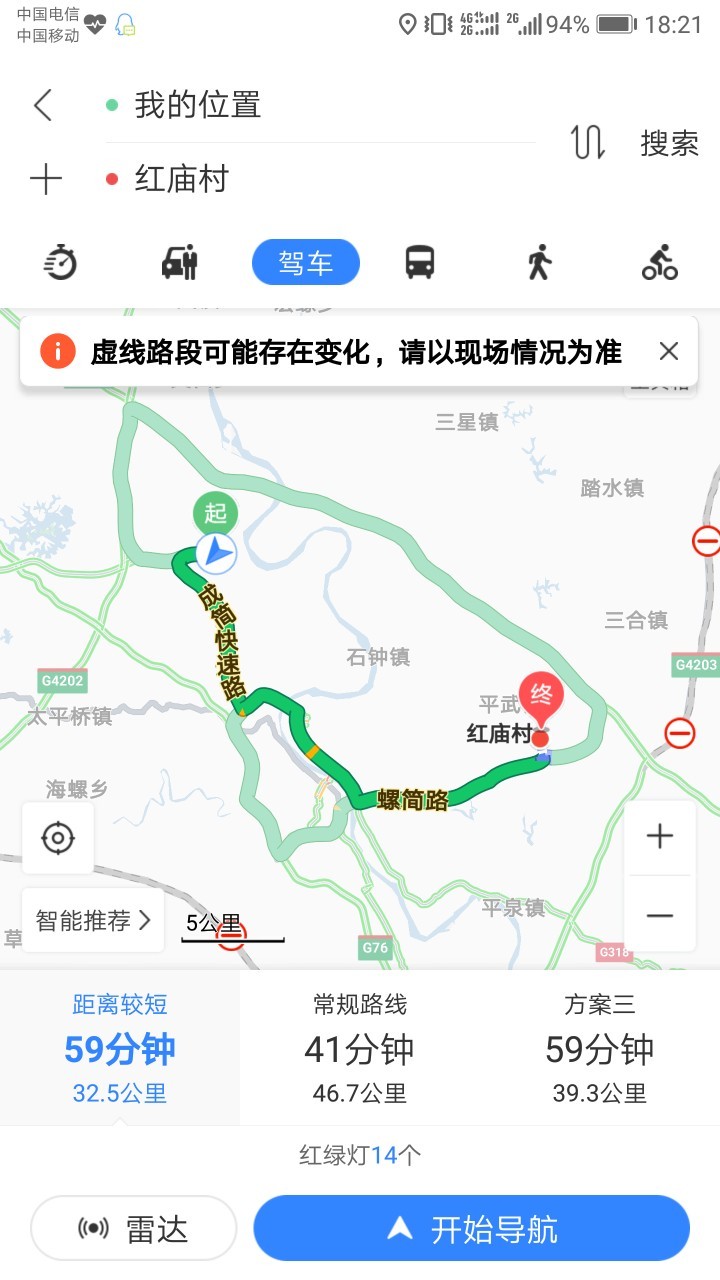The image size is (720, 1280).
Task: Swap start and destination points
Action: tap(588, 143)
